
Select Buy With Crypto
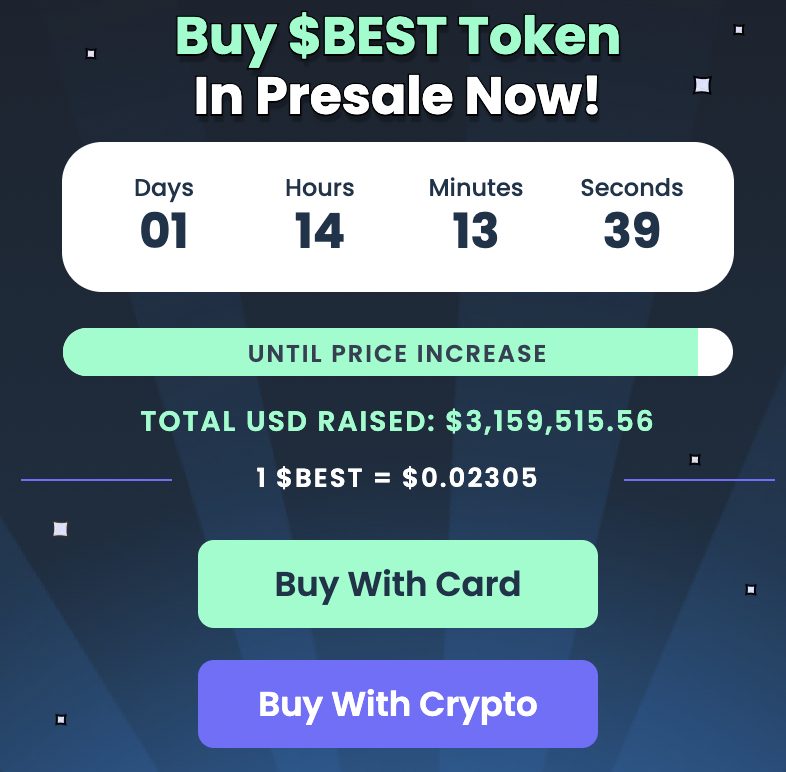[x=397, y=704]
